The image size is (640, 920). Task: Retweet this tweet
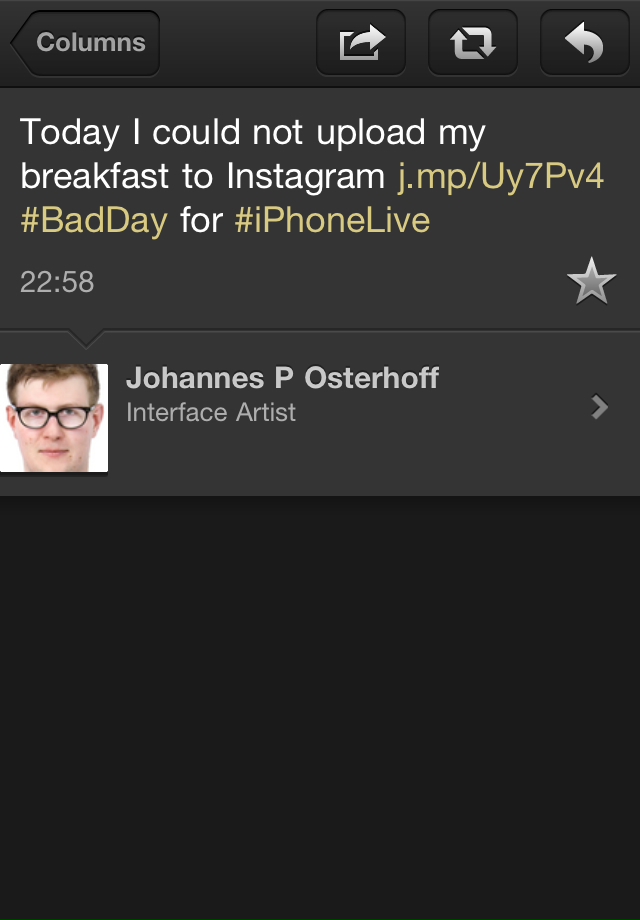coord(472,43)
